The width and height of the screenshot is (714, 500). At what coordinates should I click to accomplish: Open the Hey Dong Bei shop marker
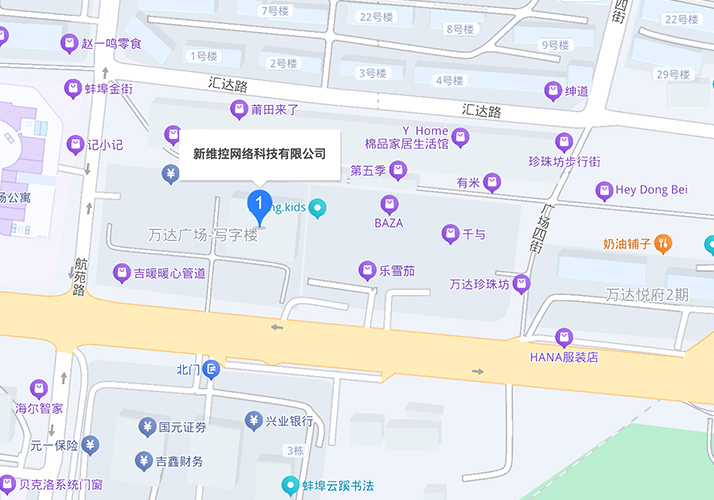(603, 190)
